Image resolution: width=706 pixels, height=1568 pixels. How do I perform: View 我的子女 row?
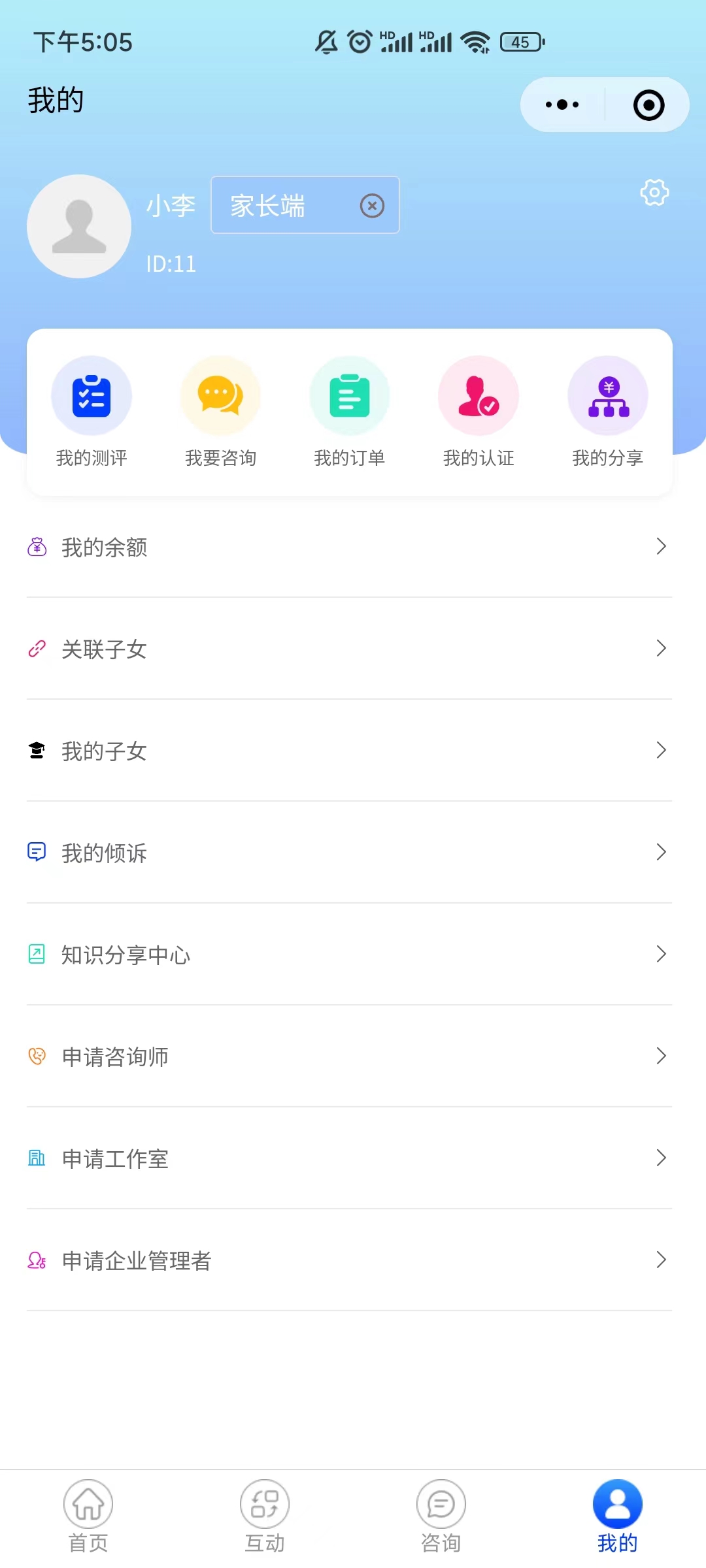(350, 751)
